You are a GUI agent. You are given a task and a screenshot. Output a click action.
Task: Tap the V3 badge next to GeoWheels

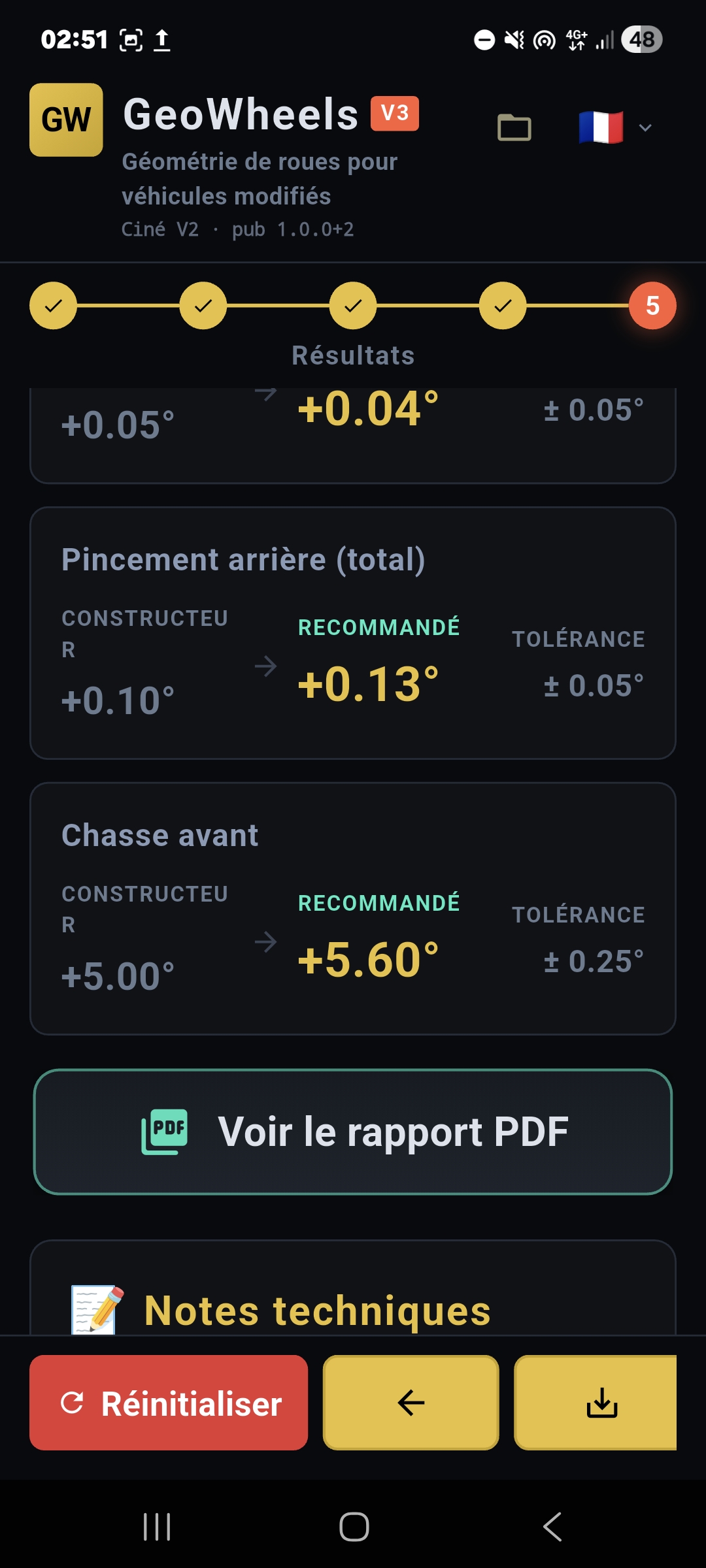click(x=393, y=112)
